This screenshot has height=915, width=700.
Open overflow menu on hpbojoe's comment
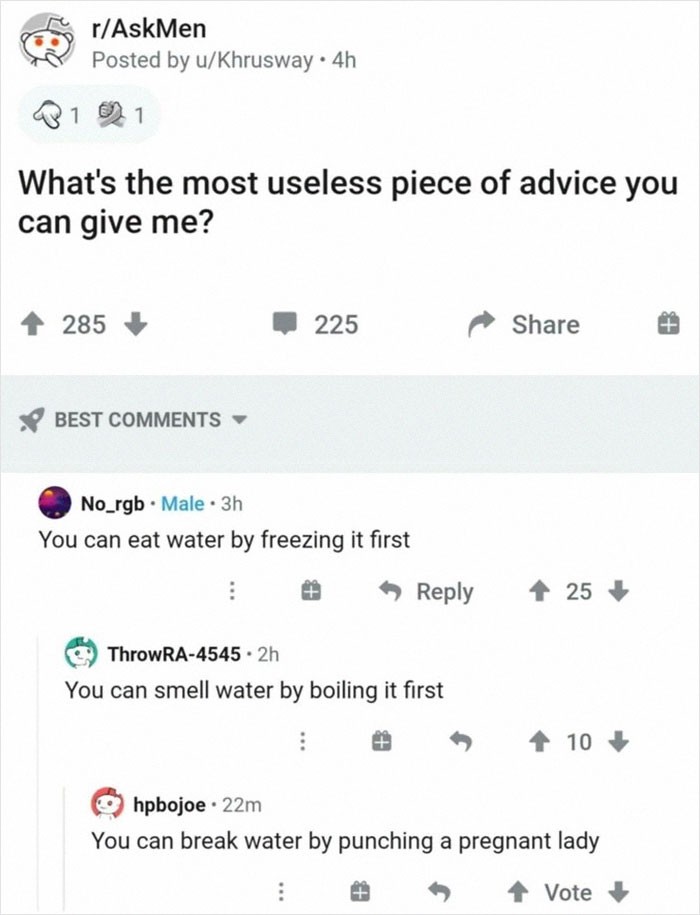click(x=282, y=891)
